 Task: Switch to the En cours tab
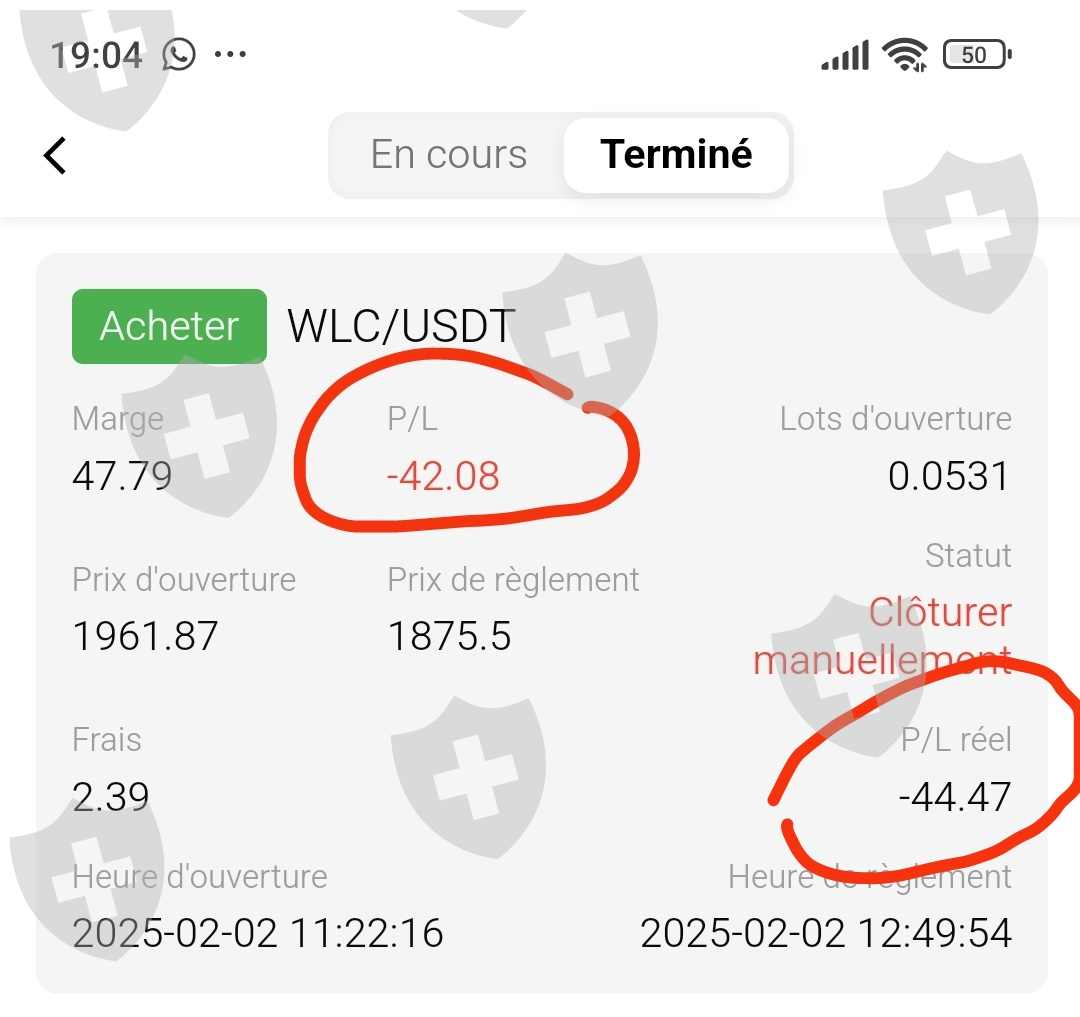(x=448, y=154)
